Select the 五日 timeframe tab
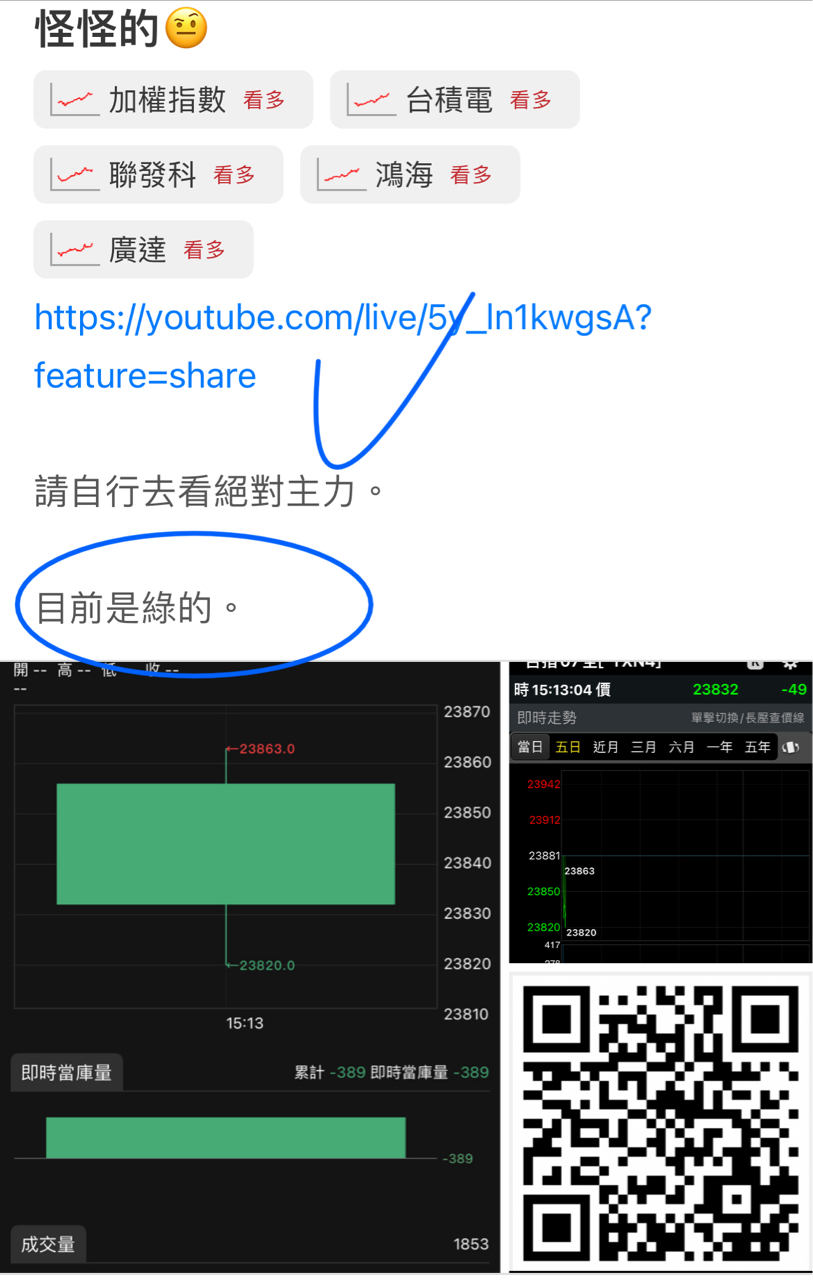Viewport: 813px width, 1280px height. (x=568, y=746)
